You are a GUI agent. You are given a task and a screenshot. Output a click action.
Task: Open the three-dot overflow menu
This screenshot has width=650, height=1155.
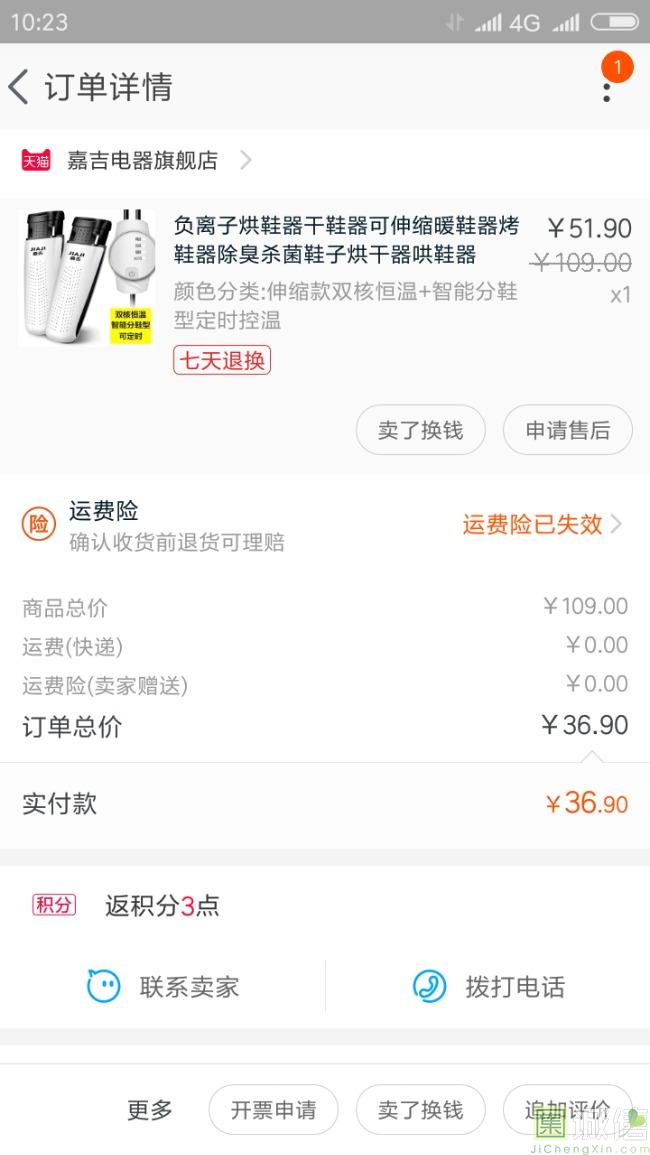[606, 89]
